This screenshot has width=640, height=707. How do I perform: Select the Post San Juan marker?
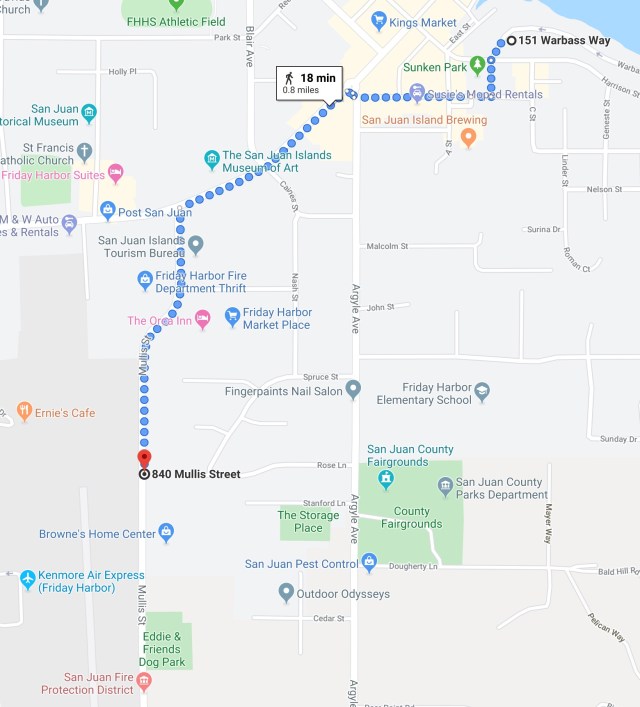pyautogui.click(x=108, y=211)
